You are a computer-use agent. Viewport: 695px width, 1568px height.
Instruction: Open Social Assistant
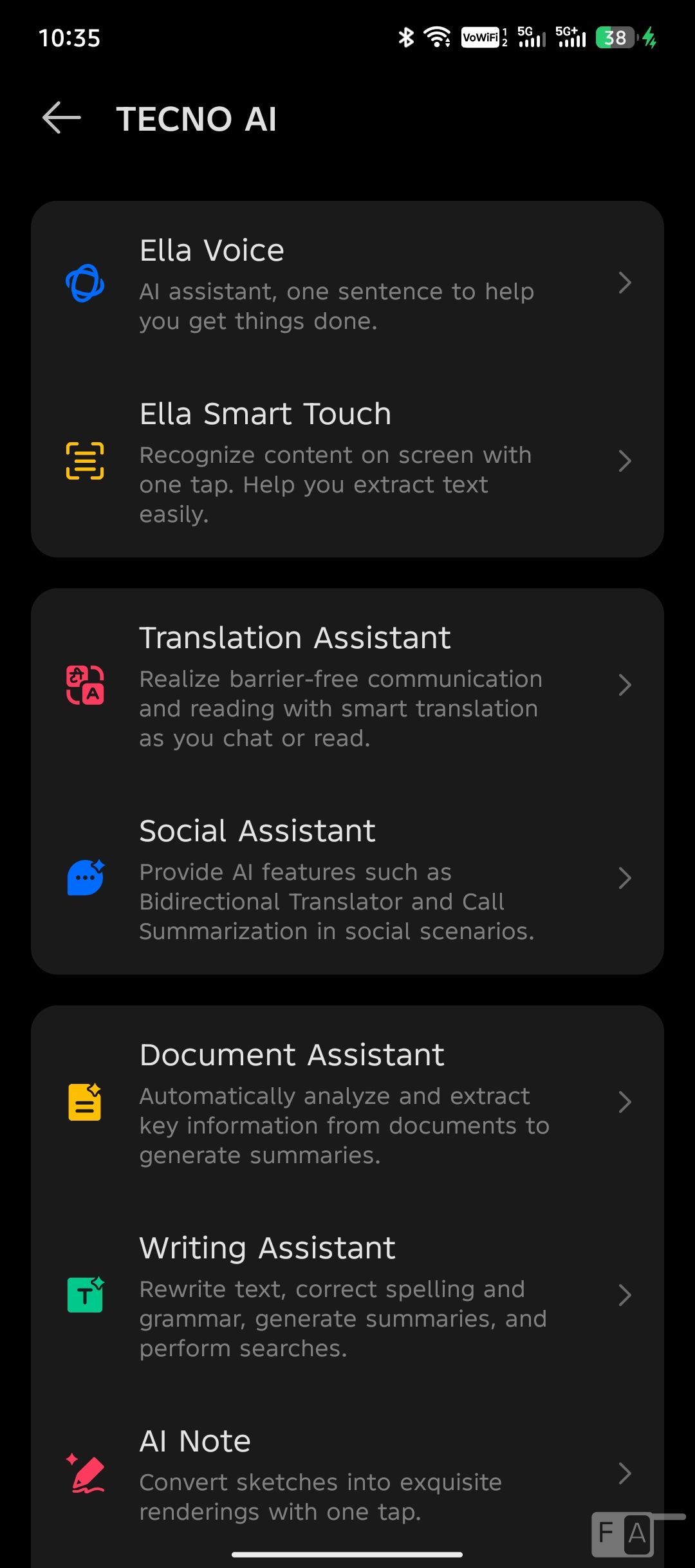(347, 879)
